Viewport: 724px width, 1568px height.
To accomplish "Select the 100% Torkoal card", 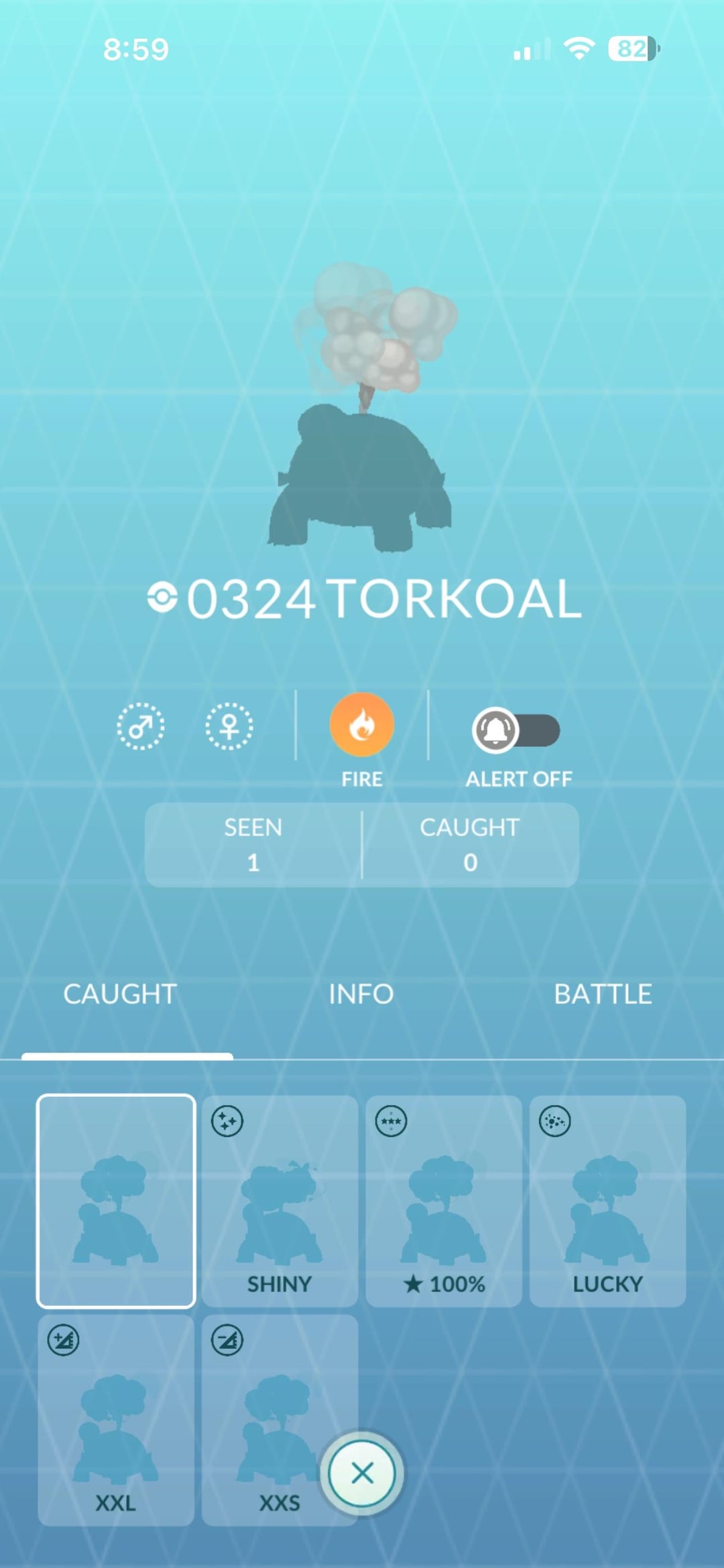I will [x=444, y=1201].
